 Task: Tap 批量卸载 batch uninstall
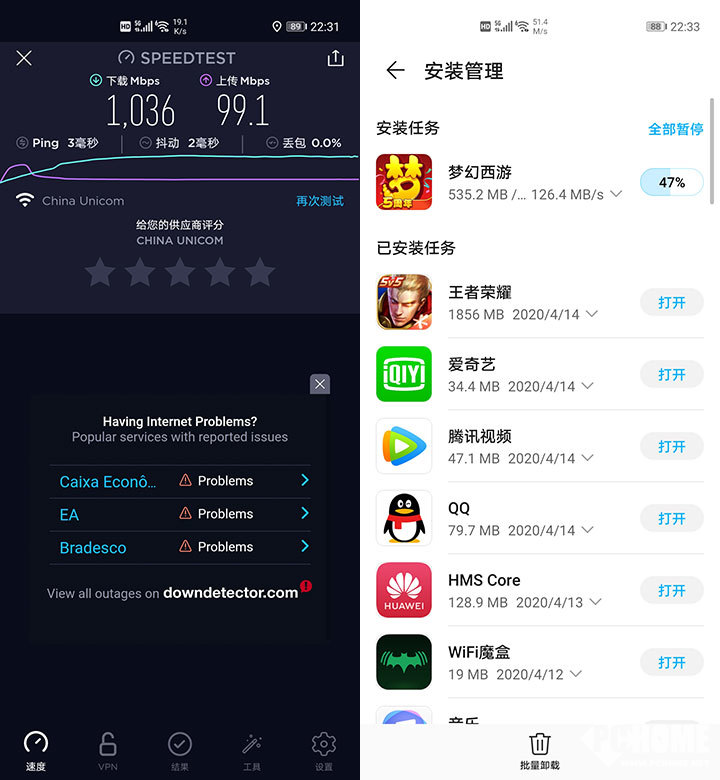540,749
